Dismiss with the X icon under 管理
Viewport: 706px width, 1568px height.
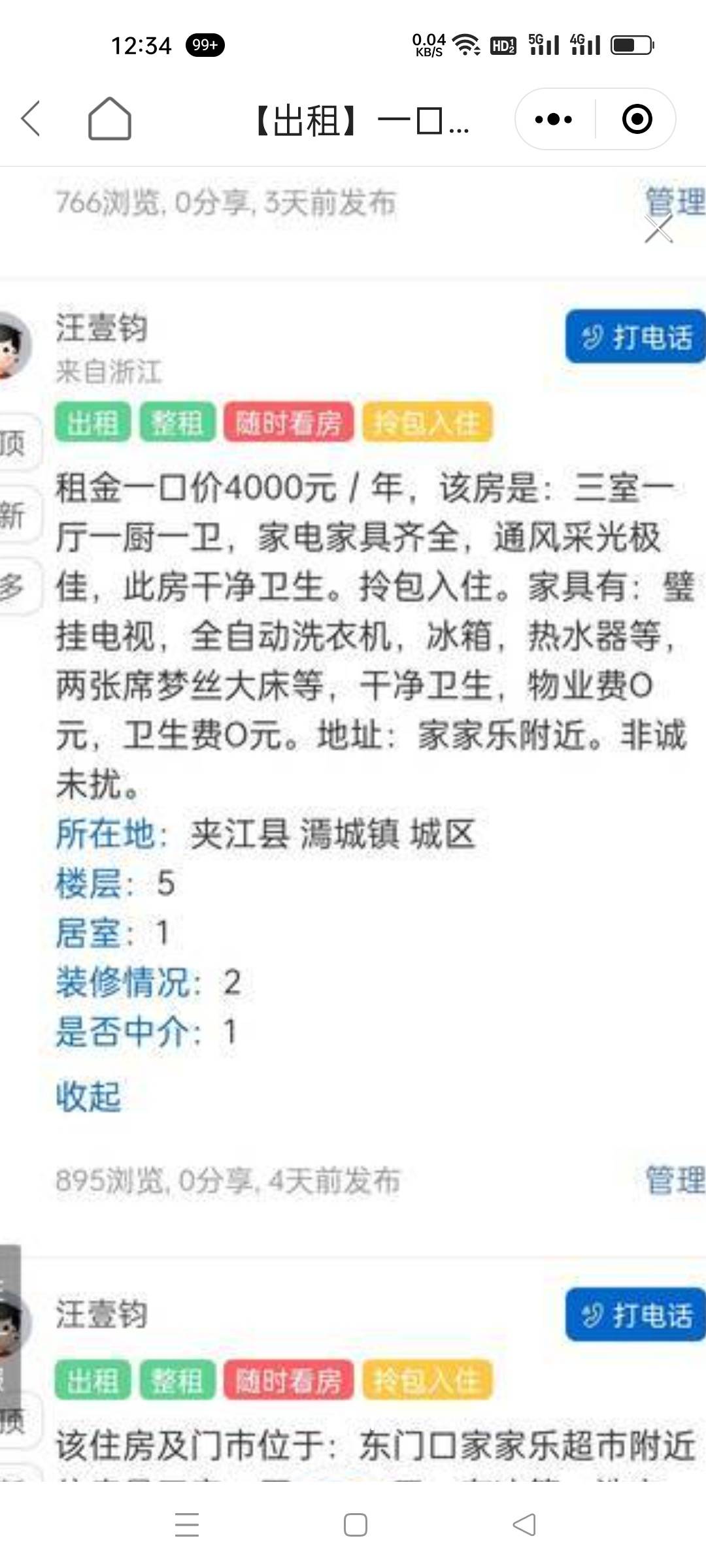[x=658, y=229]
